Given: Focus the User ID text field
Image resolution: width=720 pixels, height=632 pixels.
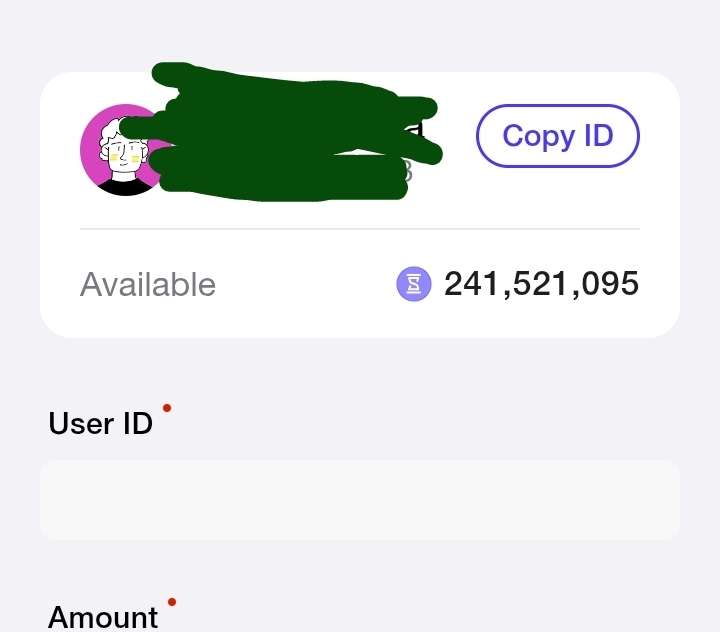Looking at the screenshot, I should coord(360,499).
